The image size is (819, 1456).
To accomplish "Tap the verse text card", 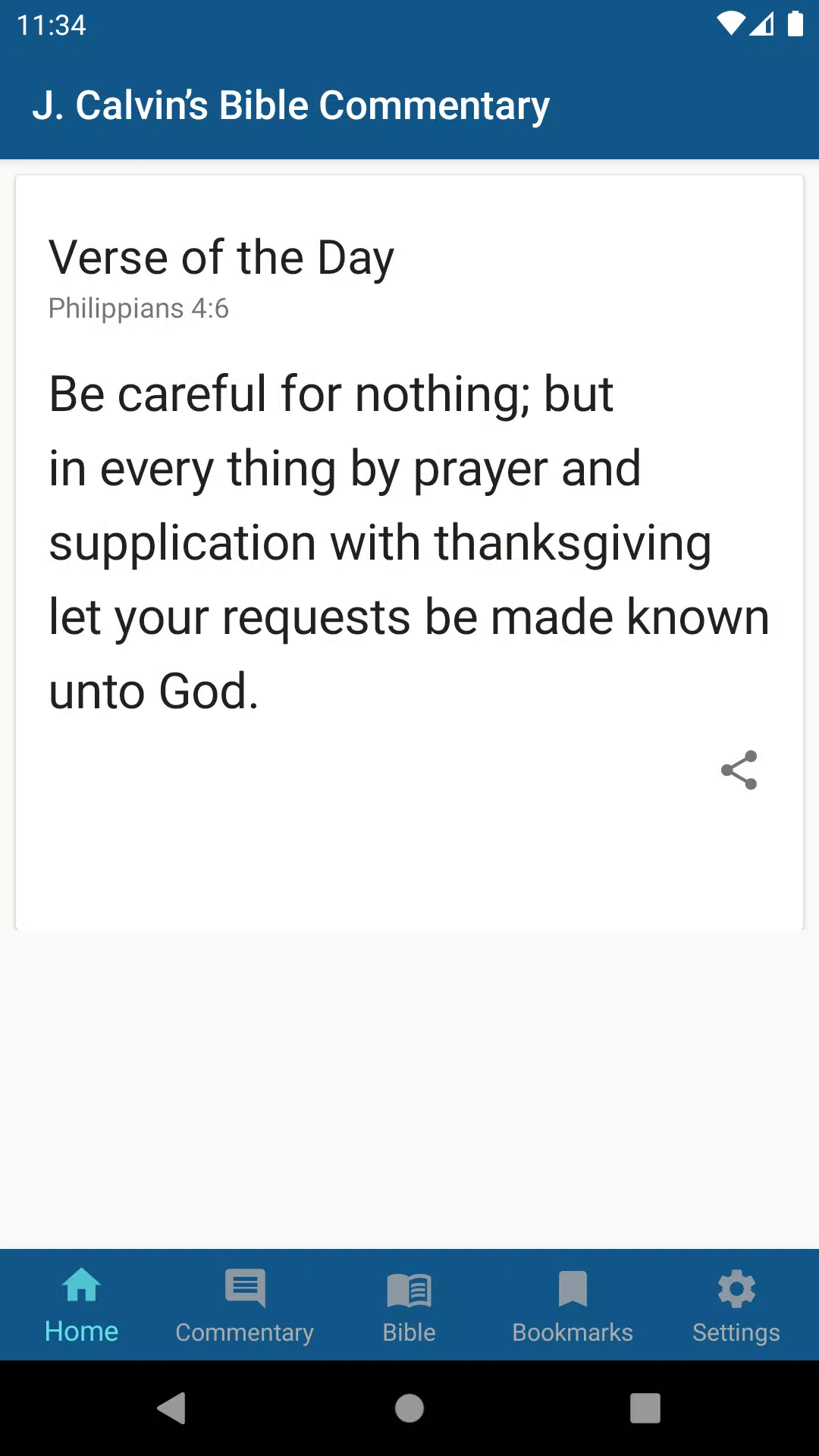I will click(x=409, y=542).
